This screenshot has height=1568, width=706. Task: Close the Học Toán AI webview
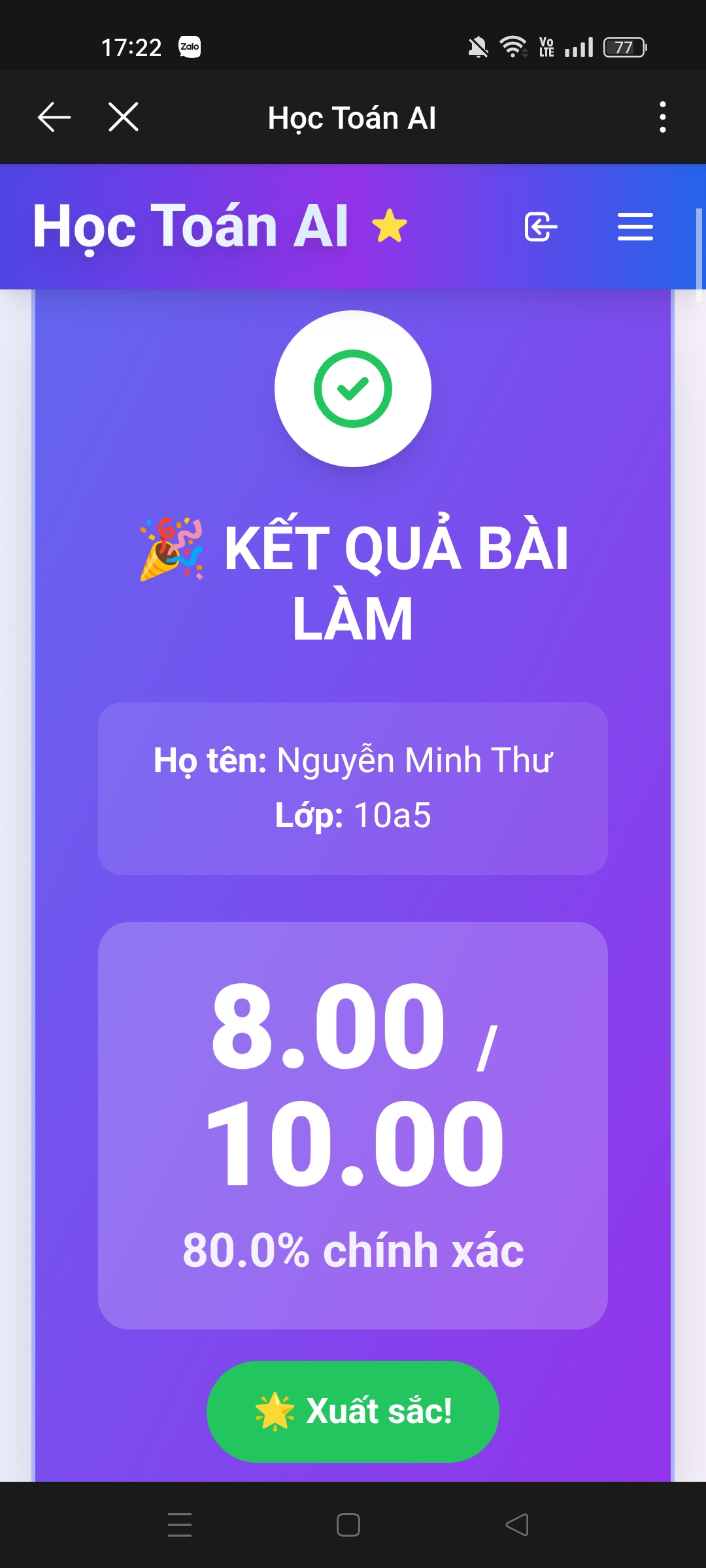[x=124, y=118]
